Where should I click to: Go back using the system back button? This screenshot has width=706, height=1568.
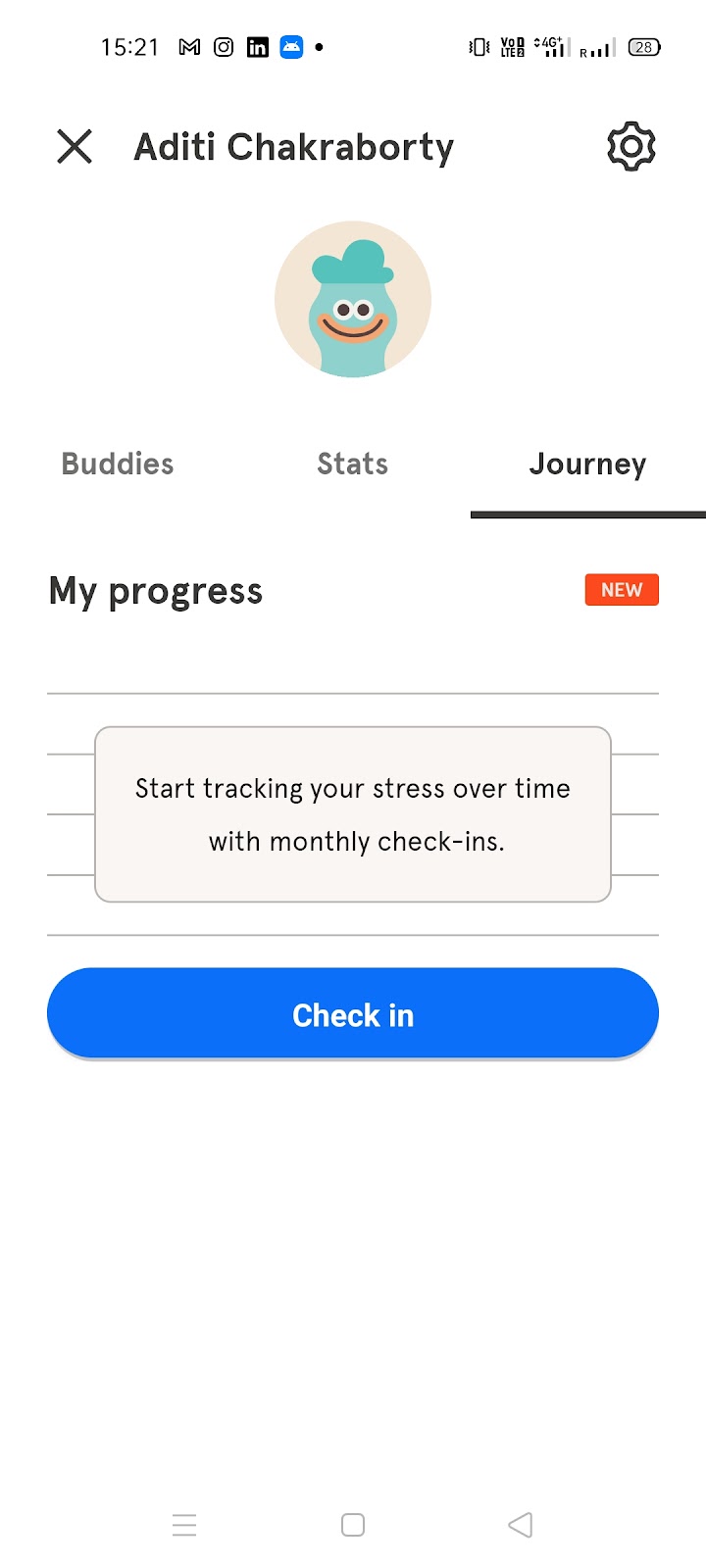(521, 1525)
